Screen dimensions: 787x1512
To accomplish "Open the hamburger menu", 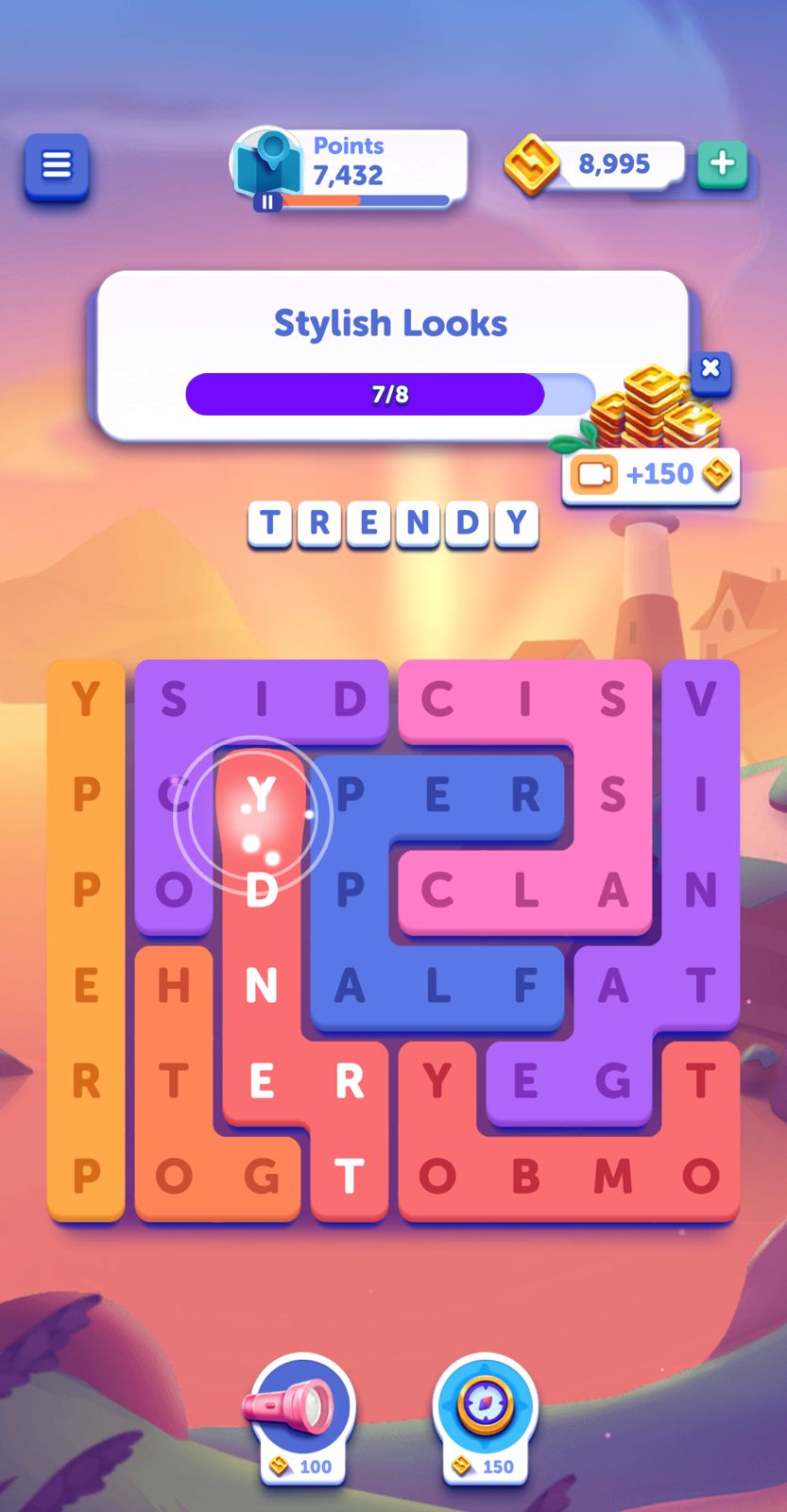I will click(x=57, y=166).
